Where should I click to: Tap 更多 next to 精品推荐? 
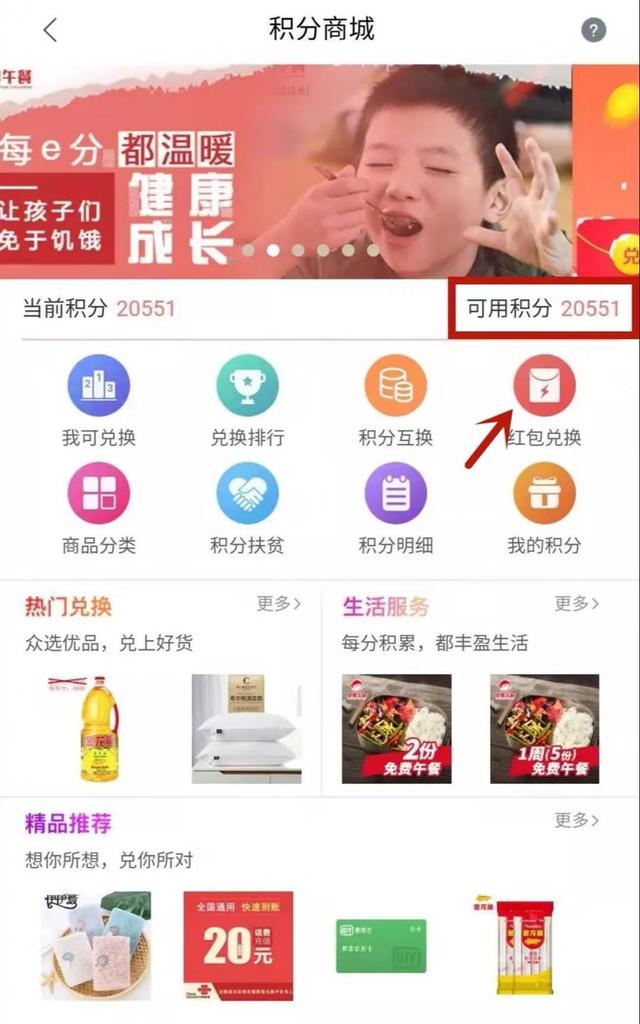(x=577, y=820)
